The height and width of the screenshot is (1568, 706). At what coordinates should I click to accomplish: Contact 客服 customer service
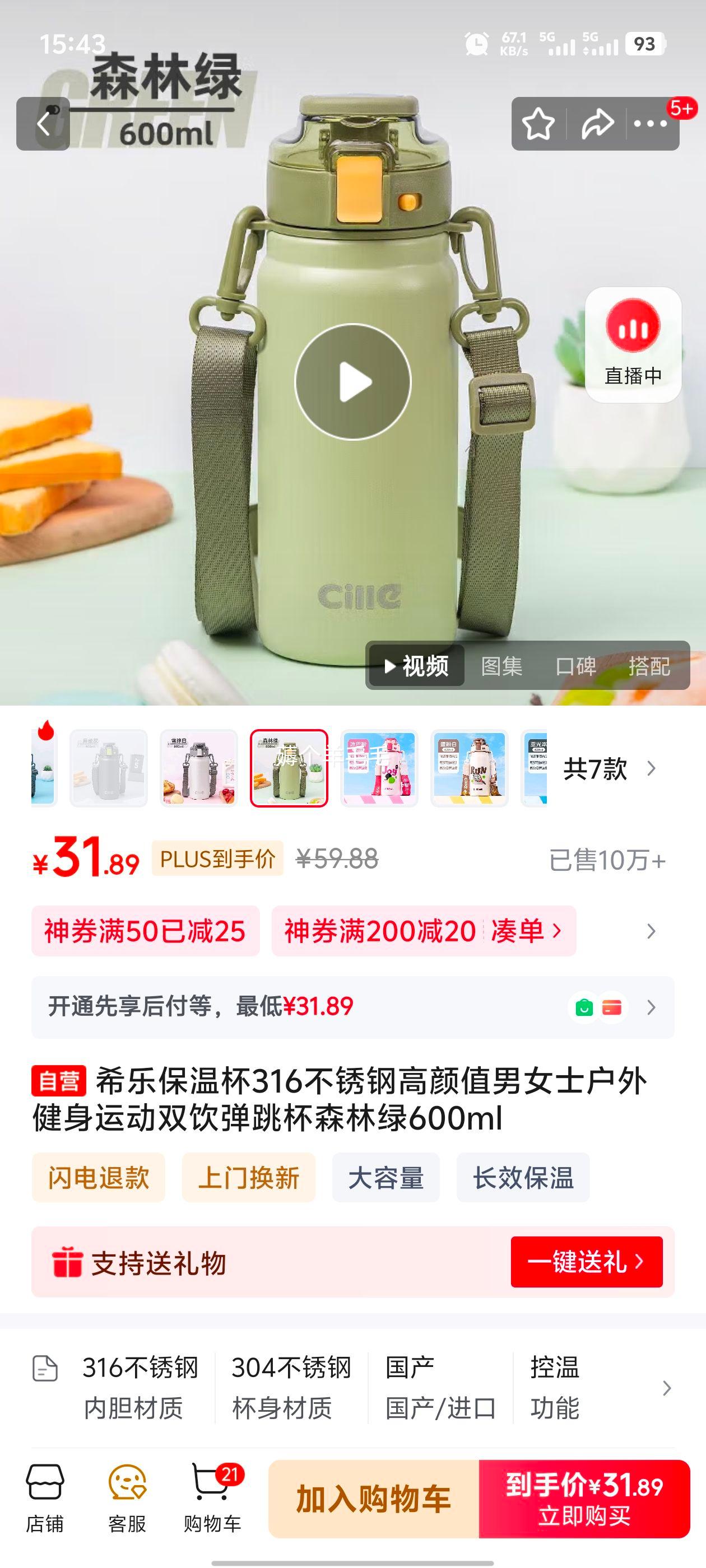point(127,1497)
